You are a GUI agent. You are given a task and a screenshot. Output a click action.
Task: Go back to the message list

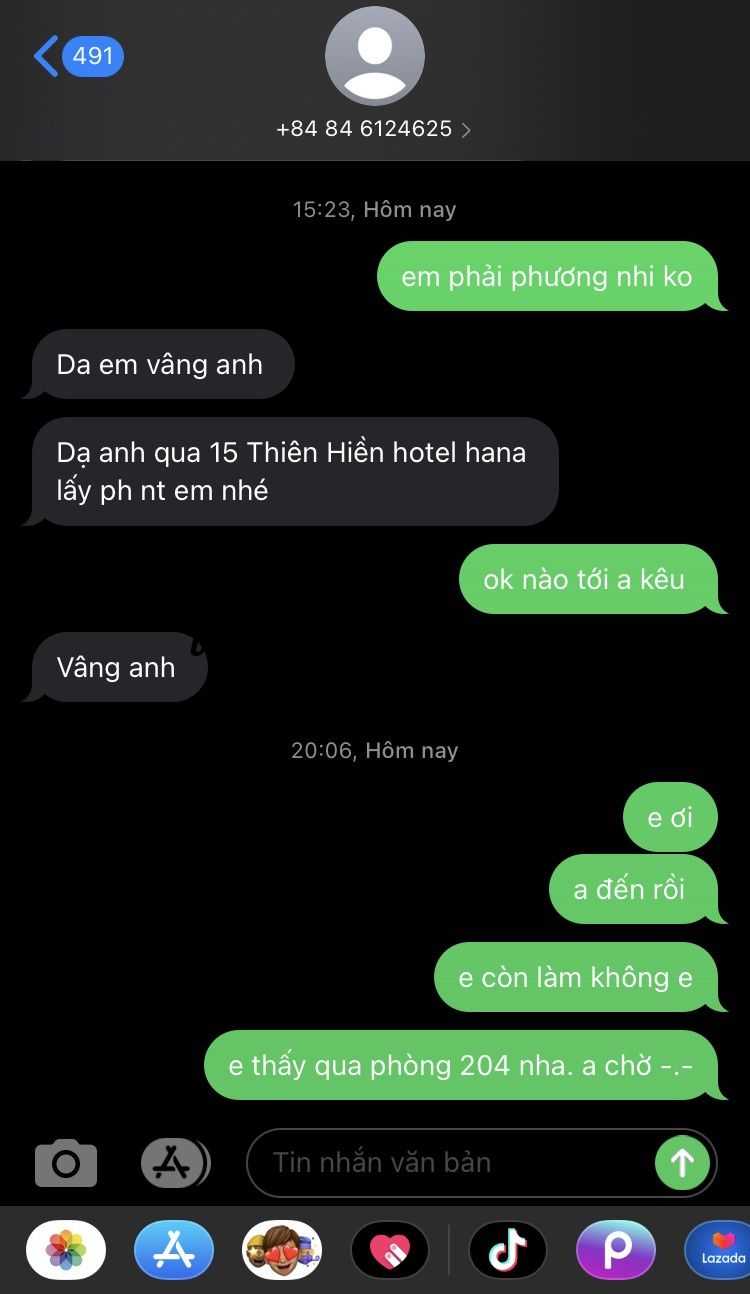click(77, 55)
